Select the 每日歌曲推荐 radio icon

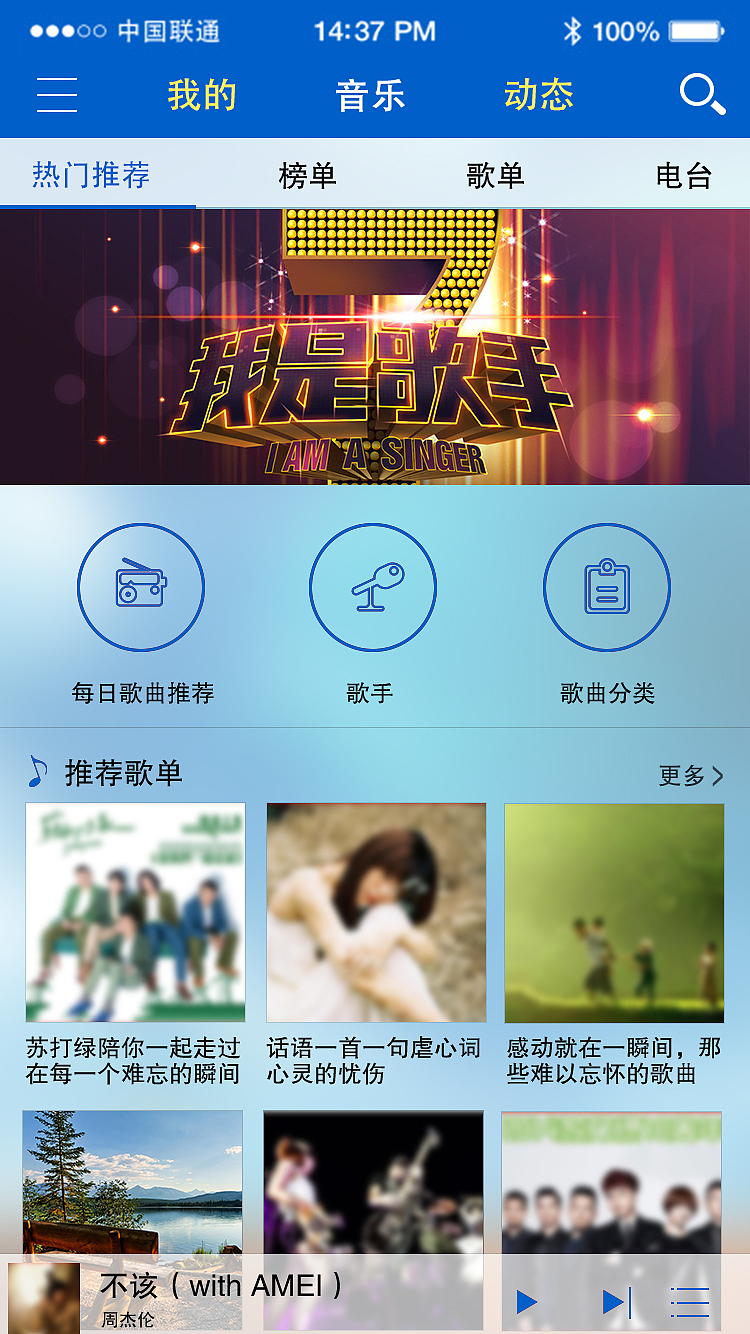click(x=141, y=588)
